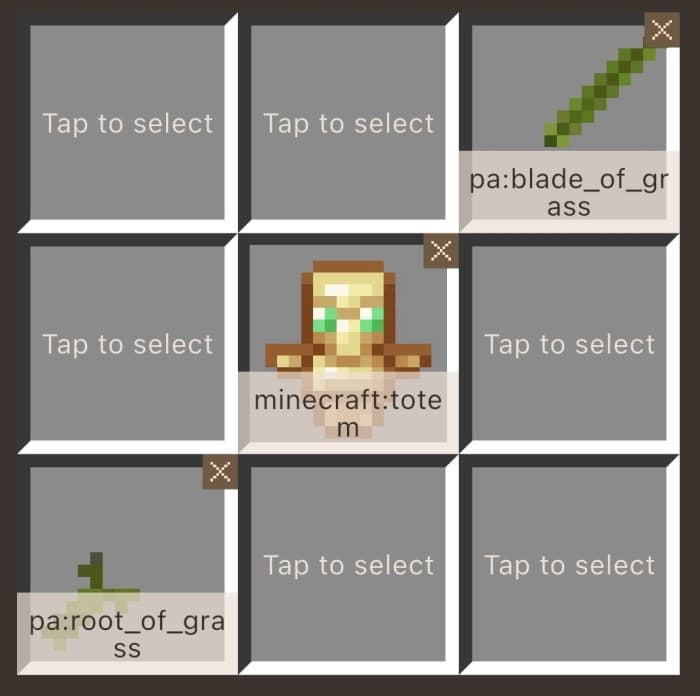Tap the empty slot directly above the totem
700x696 pixels.
coord(348,124)
